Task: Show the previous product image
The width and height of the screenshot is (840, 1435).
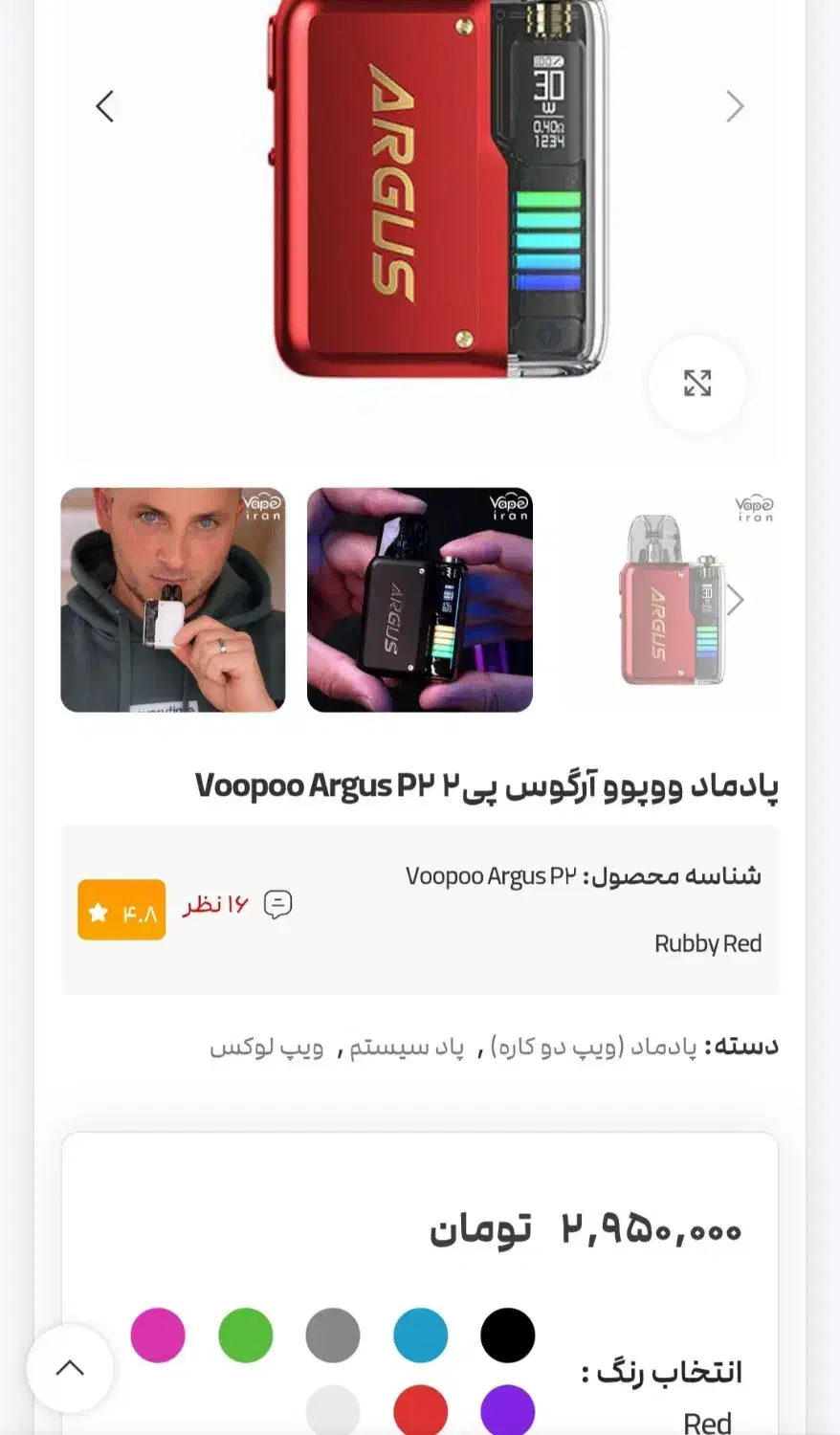Action: 105,106
